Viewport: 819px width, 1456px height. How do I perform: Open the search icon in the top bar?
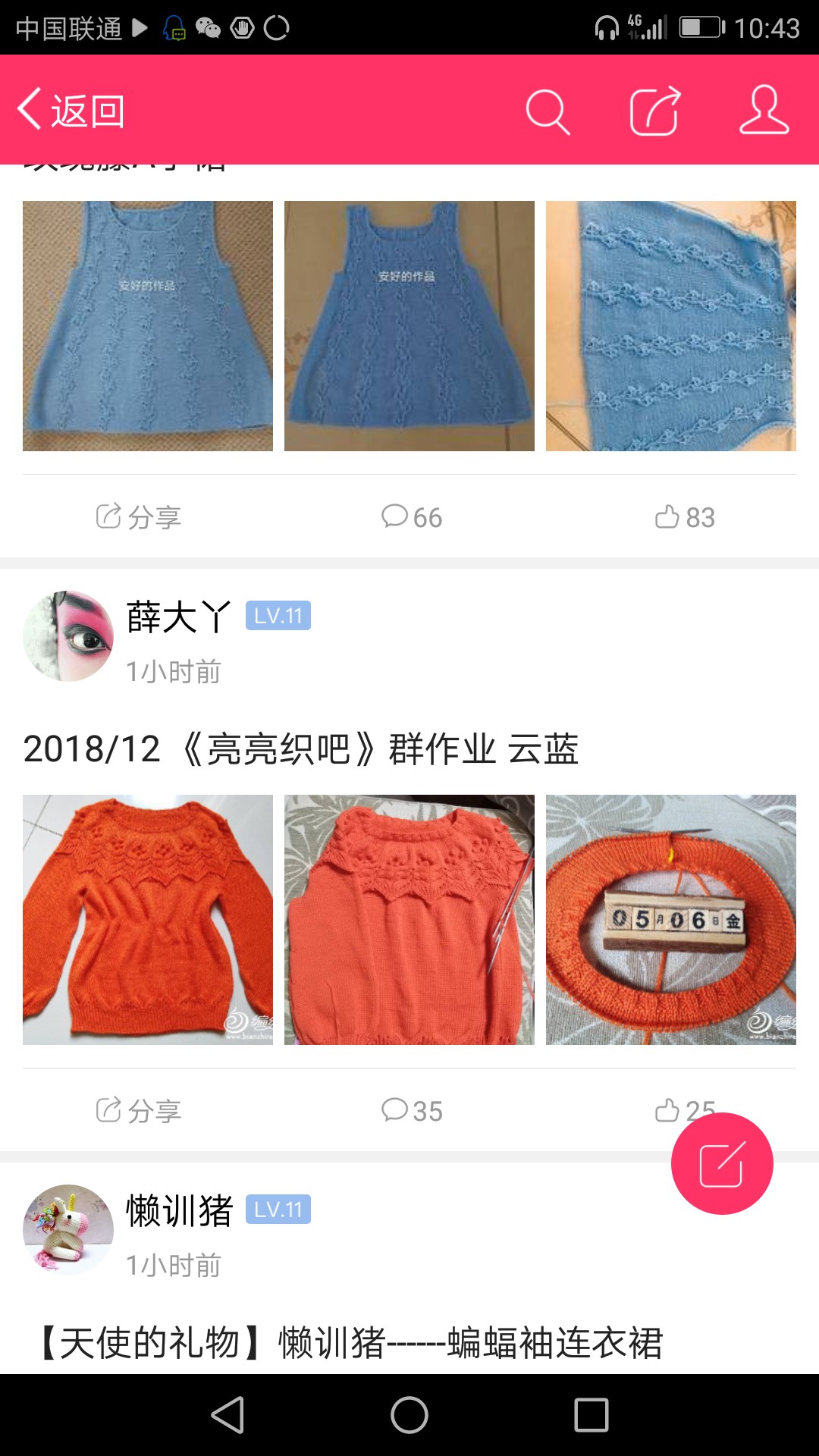547,111
